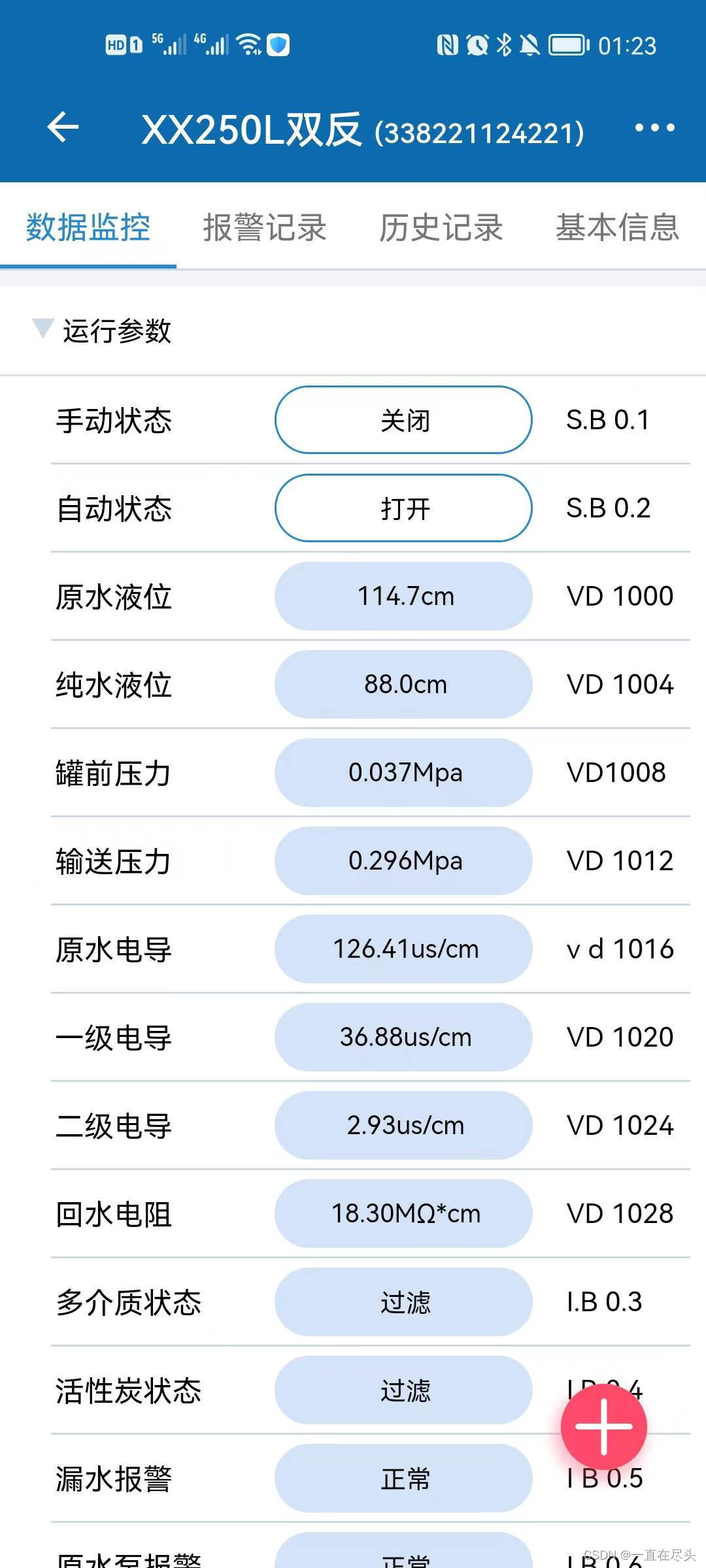Open the three-dot overflow menu
This screenshot has height=1568, width=706.
[654, 127]
